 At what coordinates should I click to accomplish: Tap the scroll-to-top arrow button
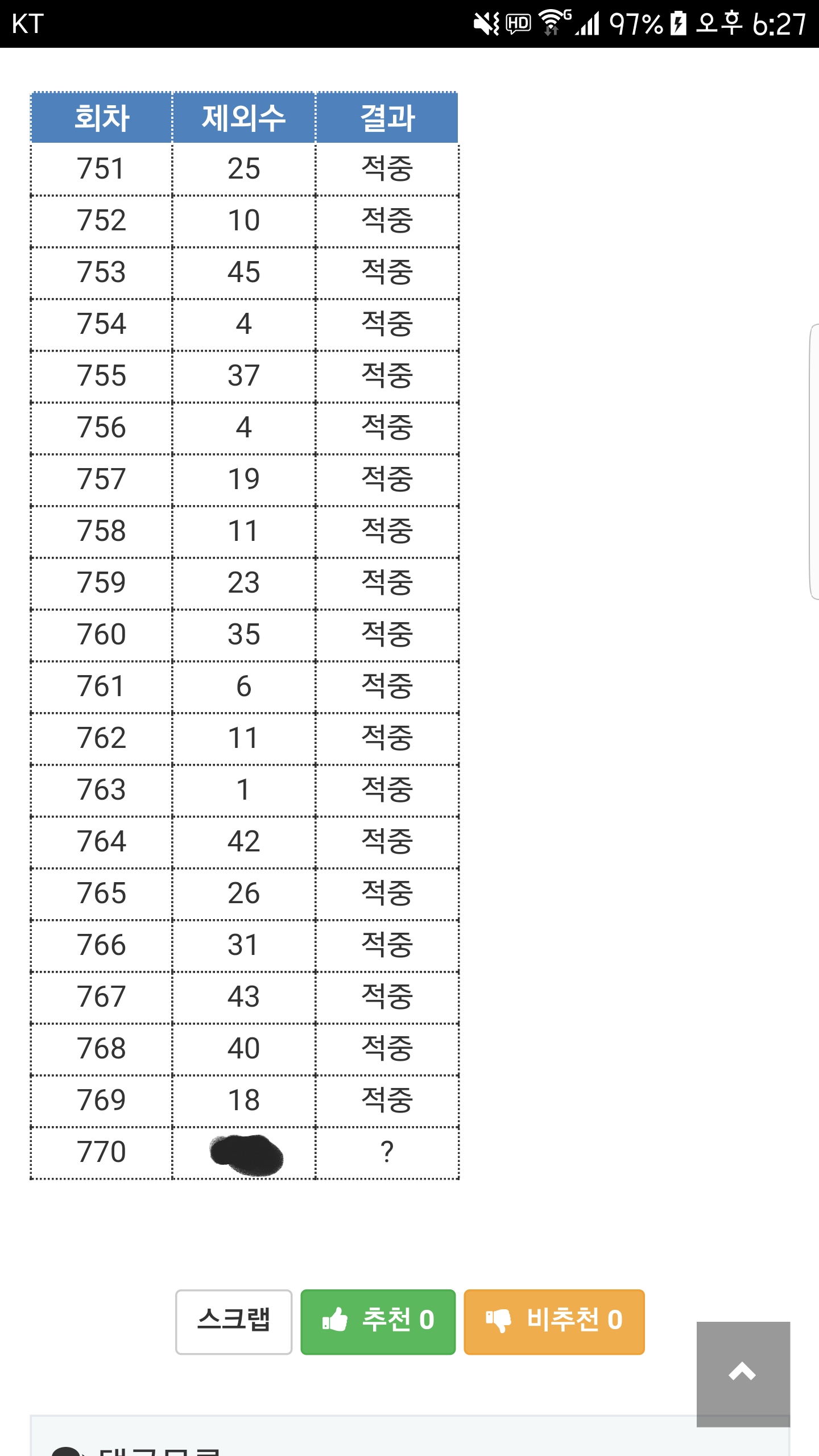point(743,1373)
